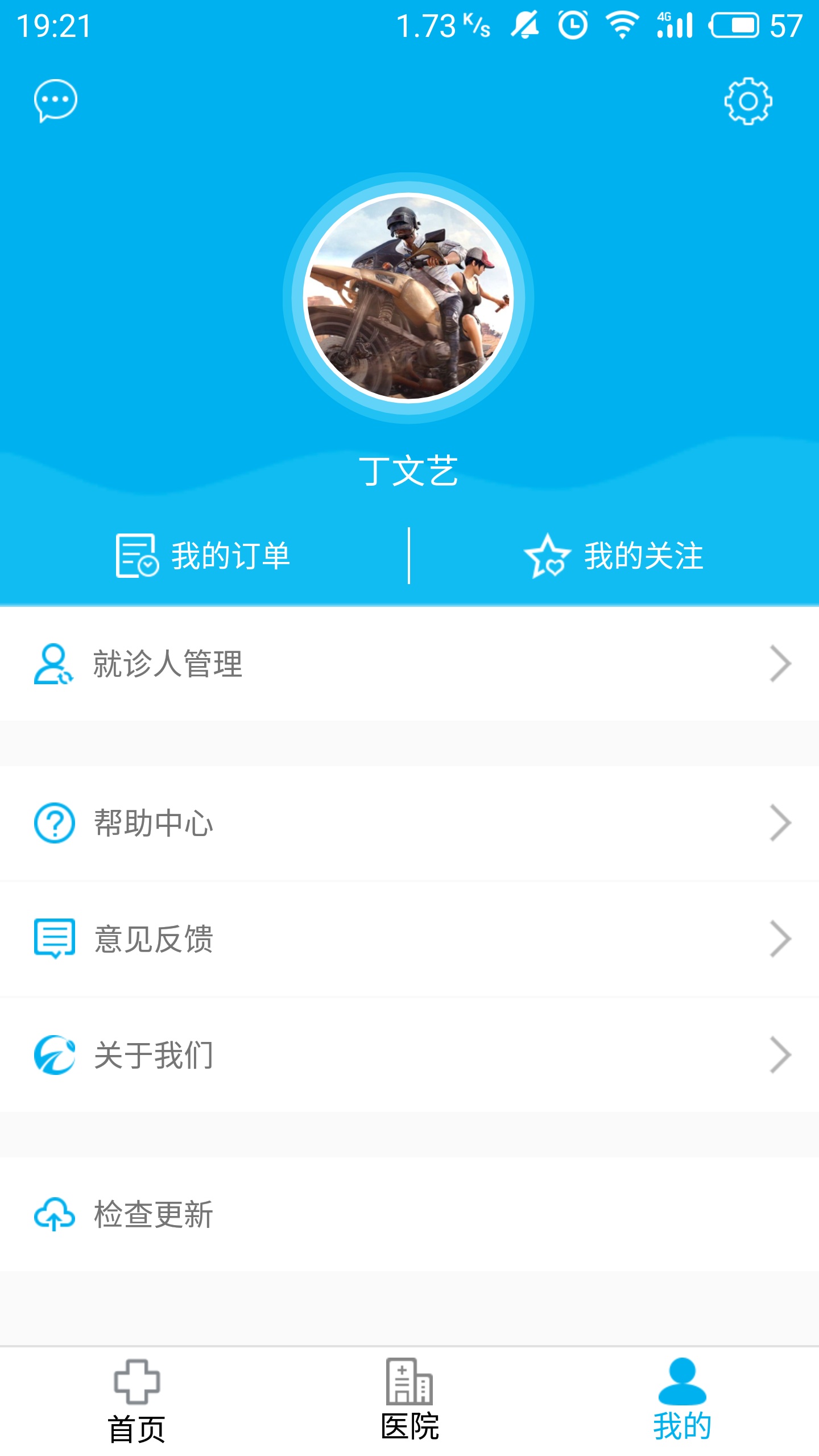Switch to the 首页 home tab
The height and width of the screenshot is (1456, 819).
coord(136,1402)
